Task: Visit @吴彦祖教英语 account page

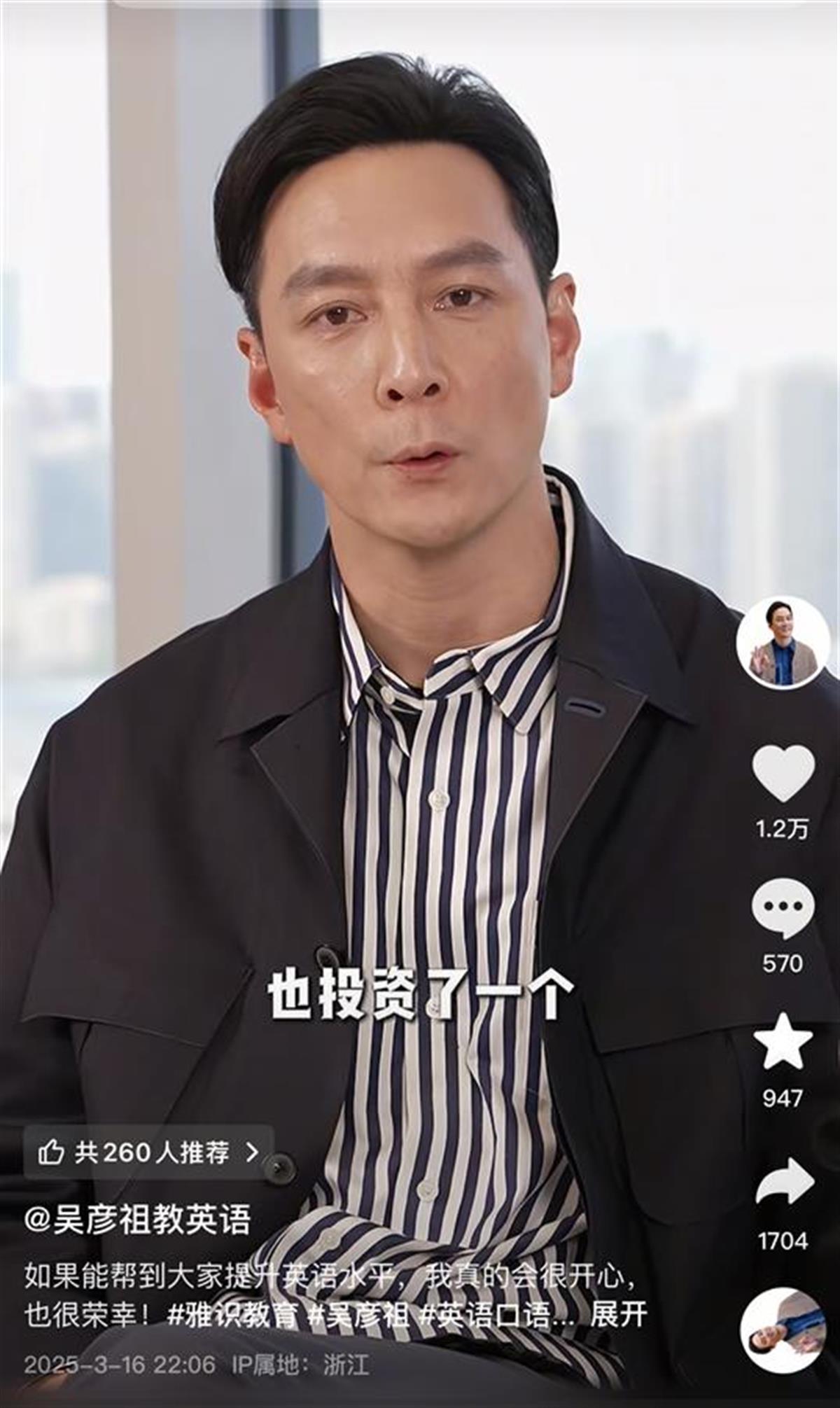Action: pos(137,1220)
